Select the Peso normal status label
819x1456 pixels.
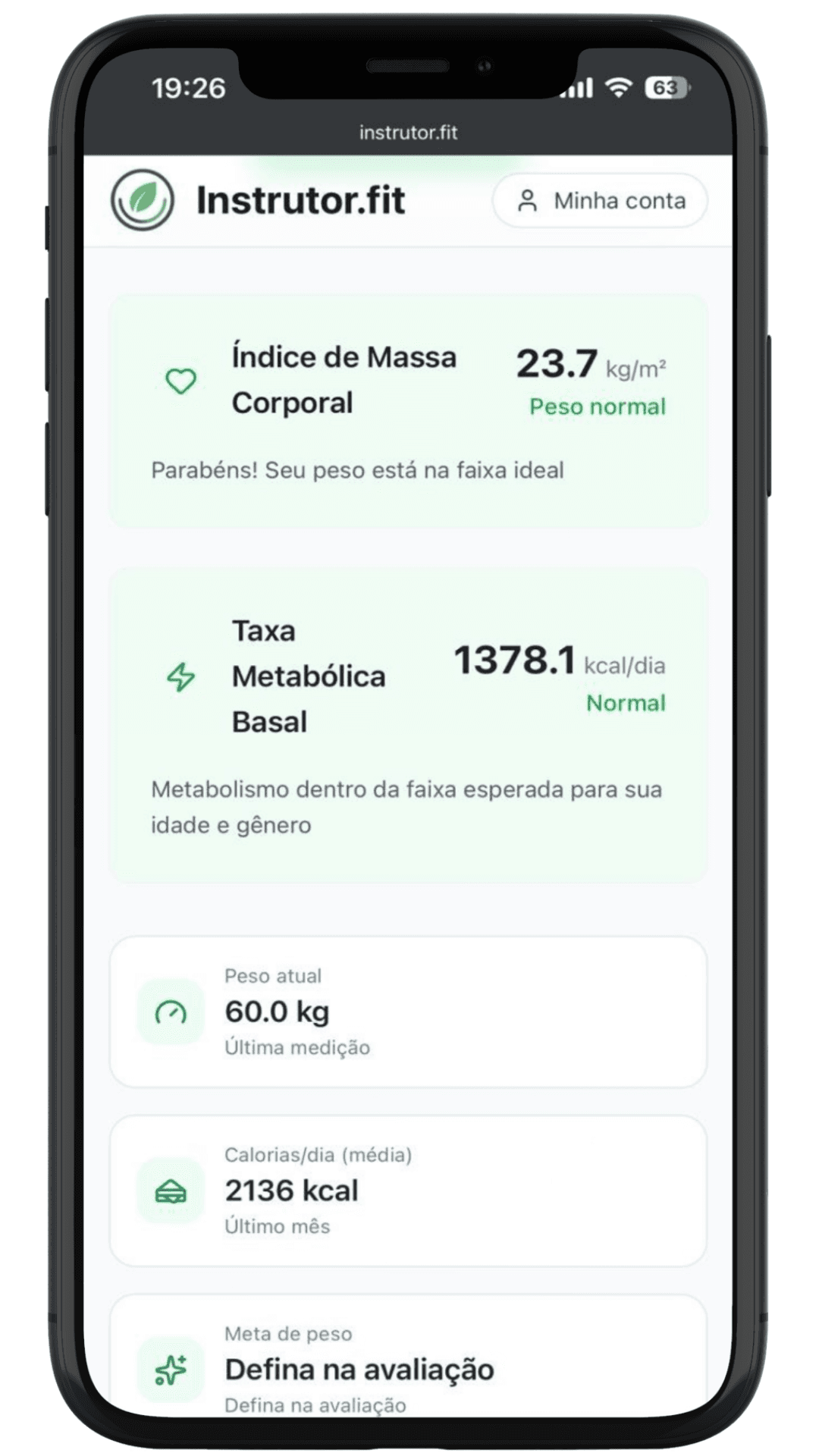[x=597, y=406]
